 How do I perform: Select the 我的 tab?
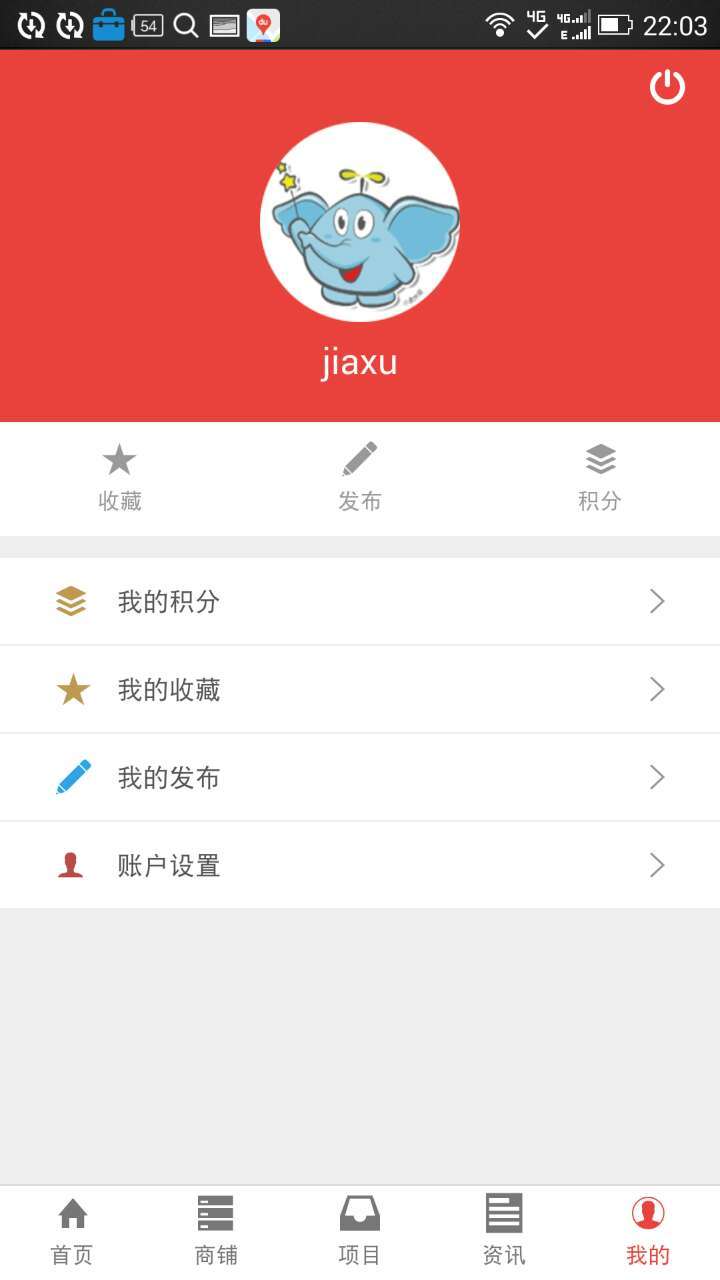[x=648, y=1232]
